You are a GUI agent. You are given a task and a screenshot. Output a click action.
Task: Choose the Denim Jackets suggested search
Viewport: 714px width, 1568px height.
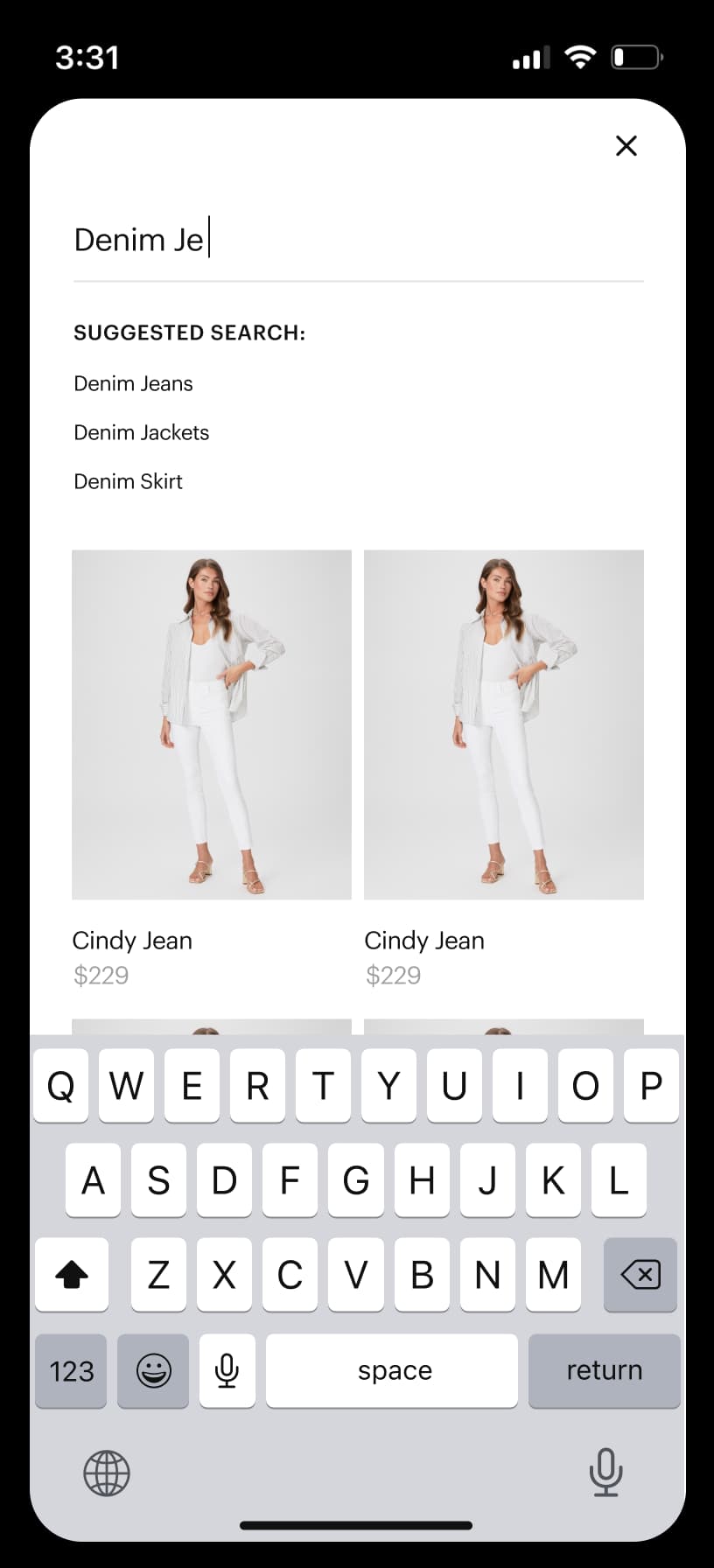[142, 433]
